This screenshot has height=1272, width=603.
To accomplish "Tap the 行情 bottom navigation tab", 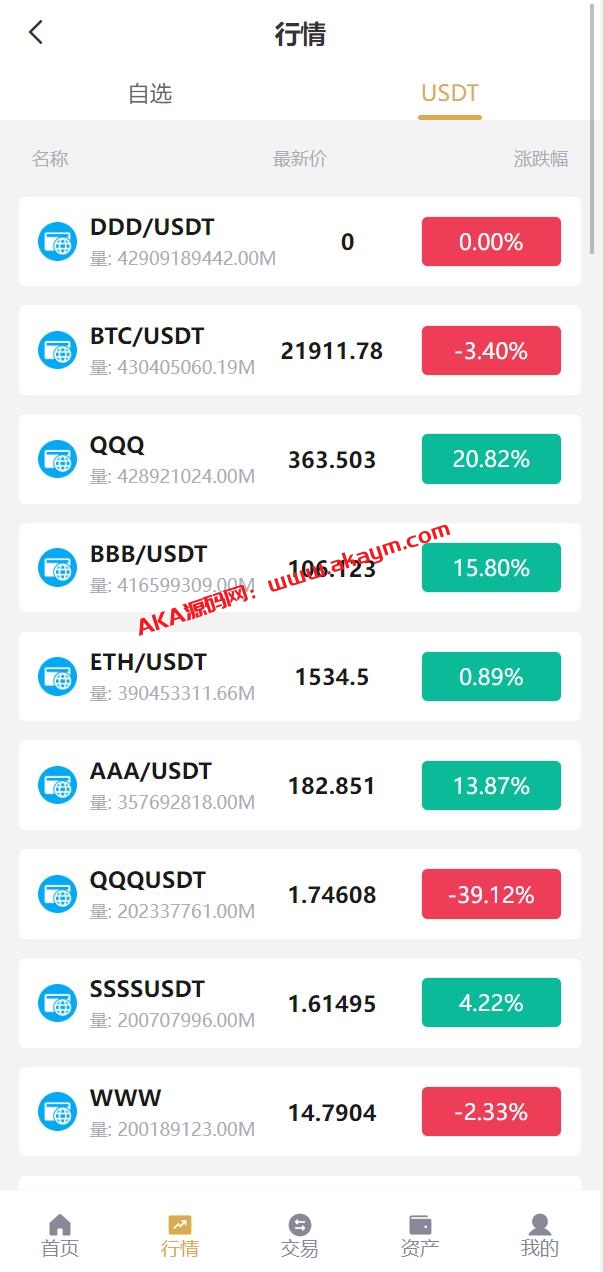I will (x=180, y=1235).
